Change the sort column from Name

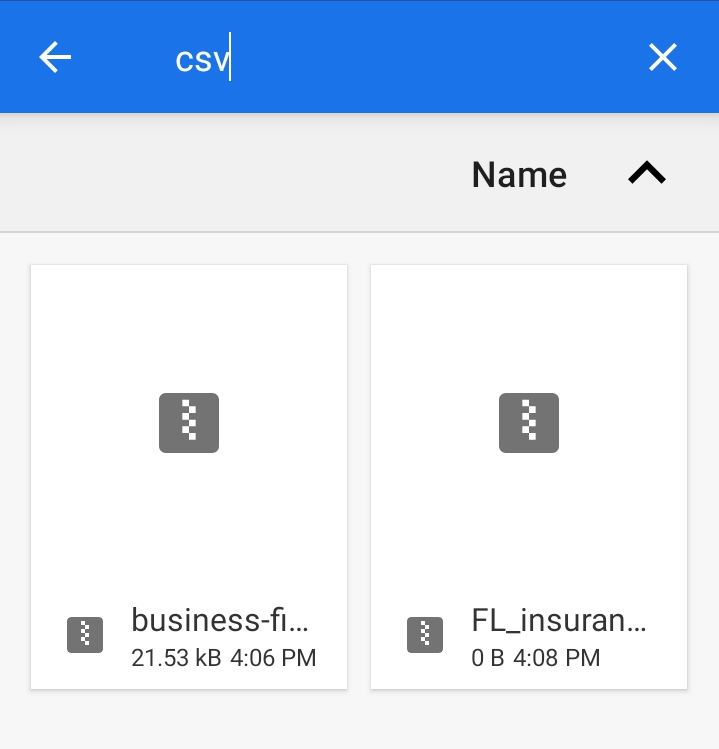coord(519,175)
